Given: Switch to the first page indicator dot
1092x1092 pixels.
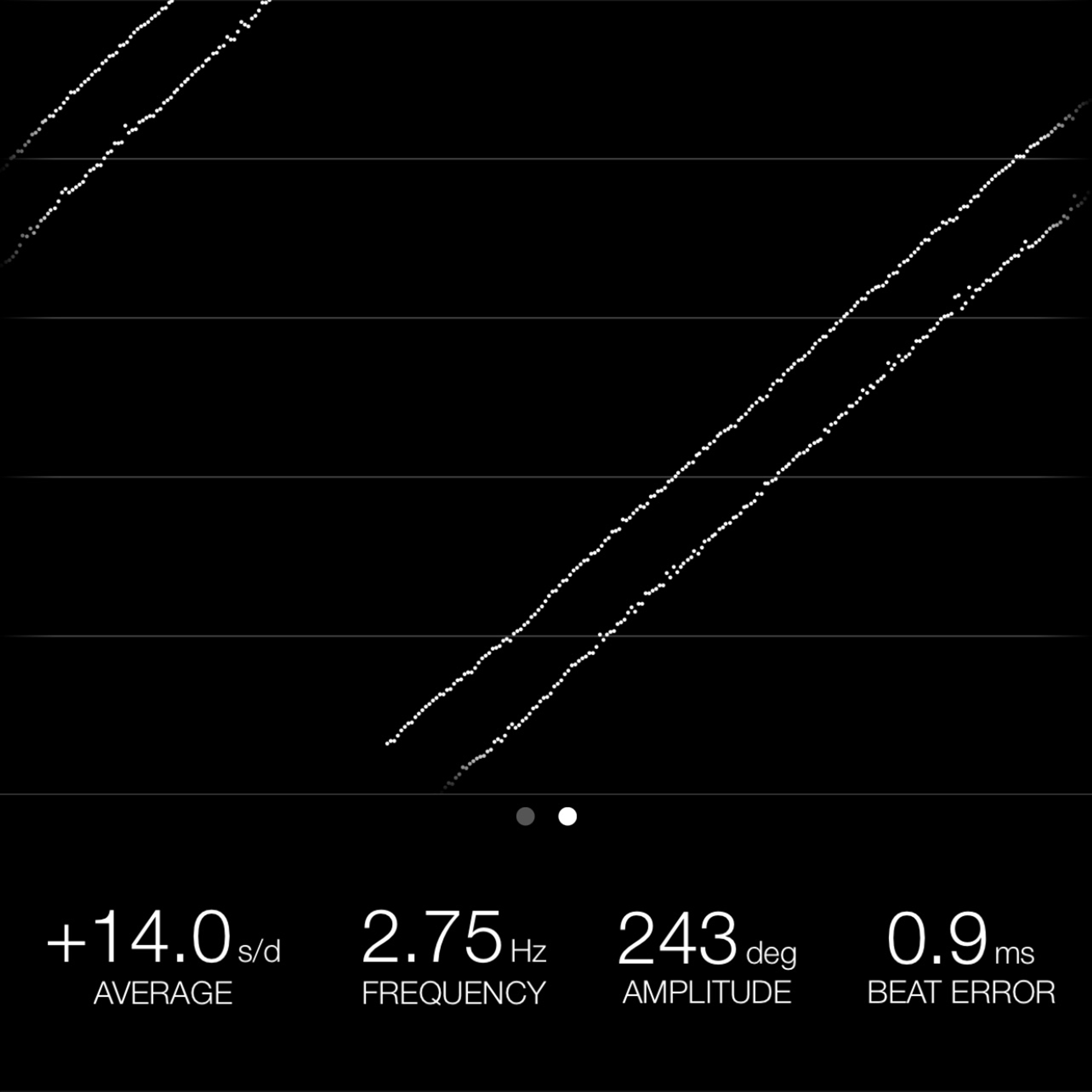Looking at the screenshot, I should [526, 816].
